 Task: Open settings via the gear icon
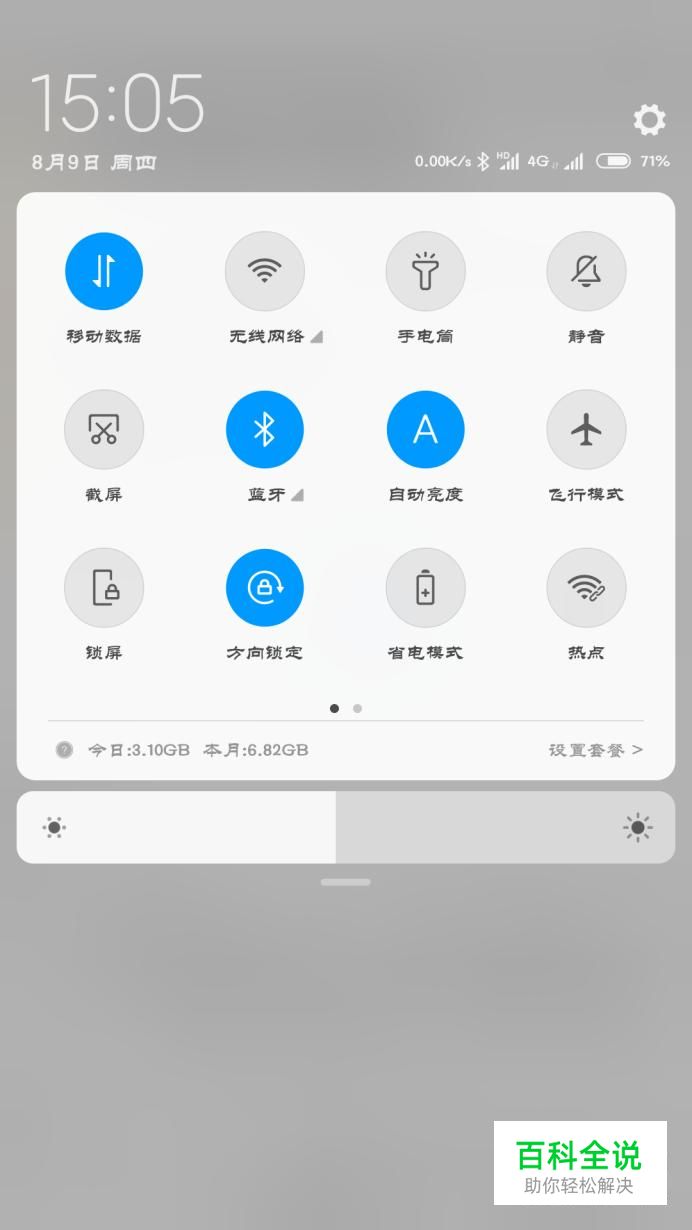(649, 120)
